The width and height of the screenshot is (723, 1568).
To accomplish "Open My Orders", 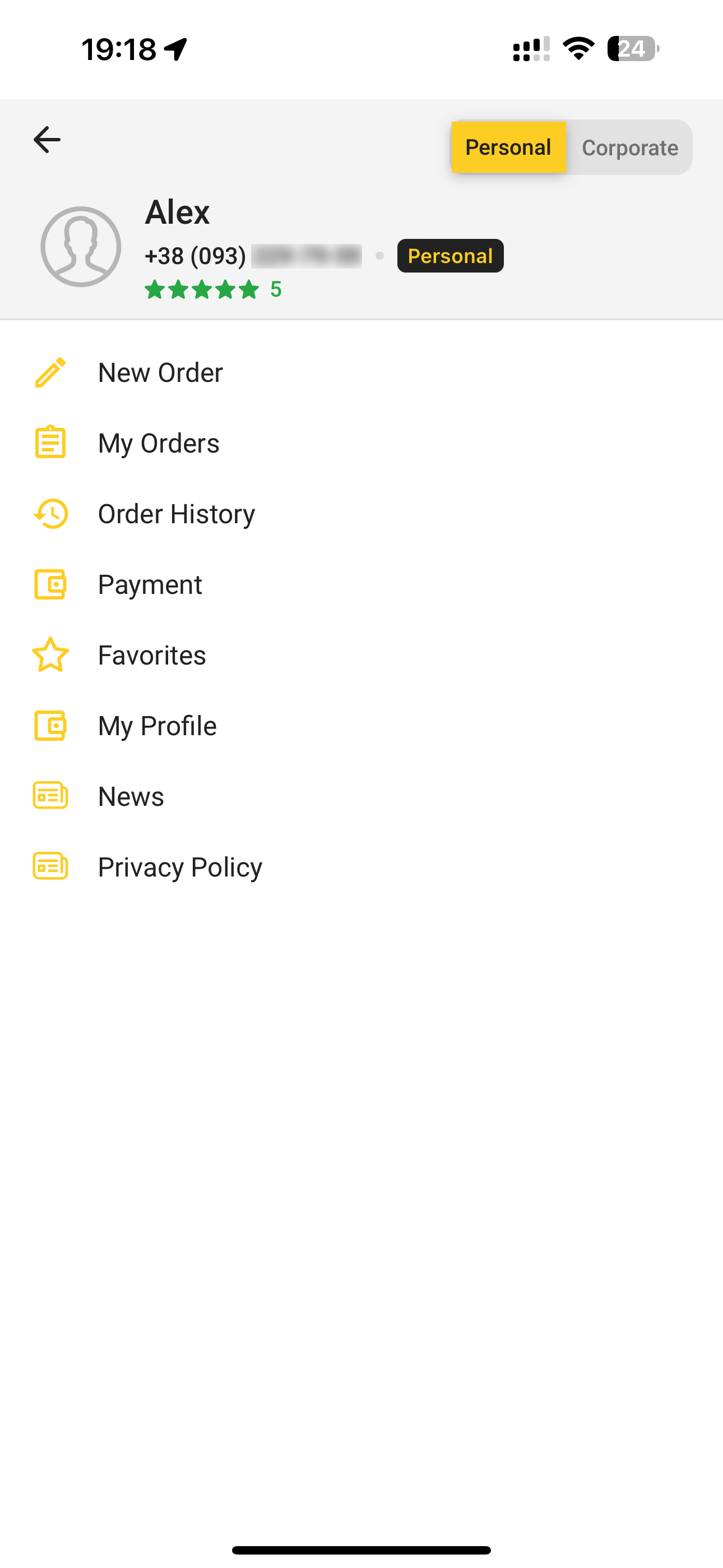I will (x=361, y=443).
